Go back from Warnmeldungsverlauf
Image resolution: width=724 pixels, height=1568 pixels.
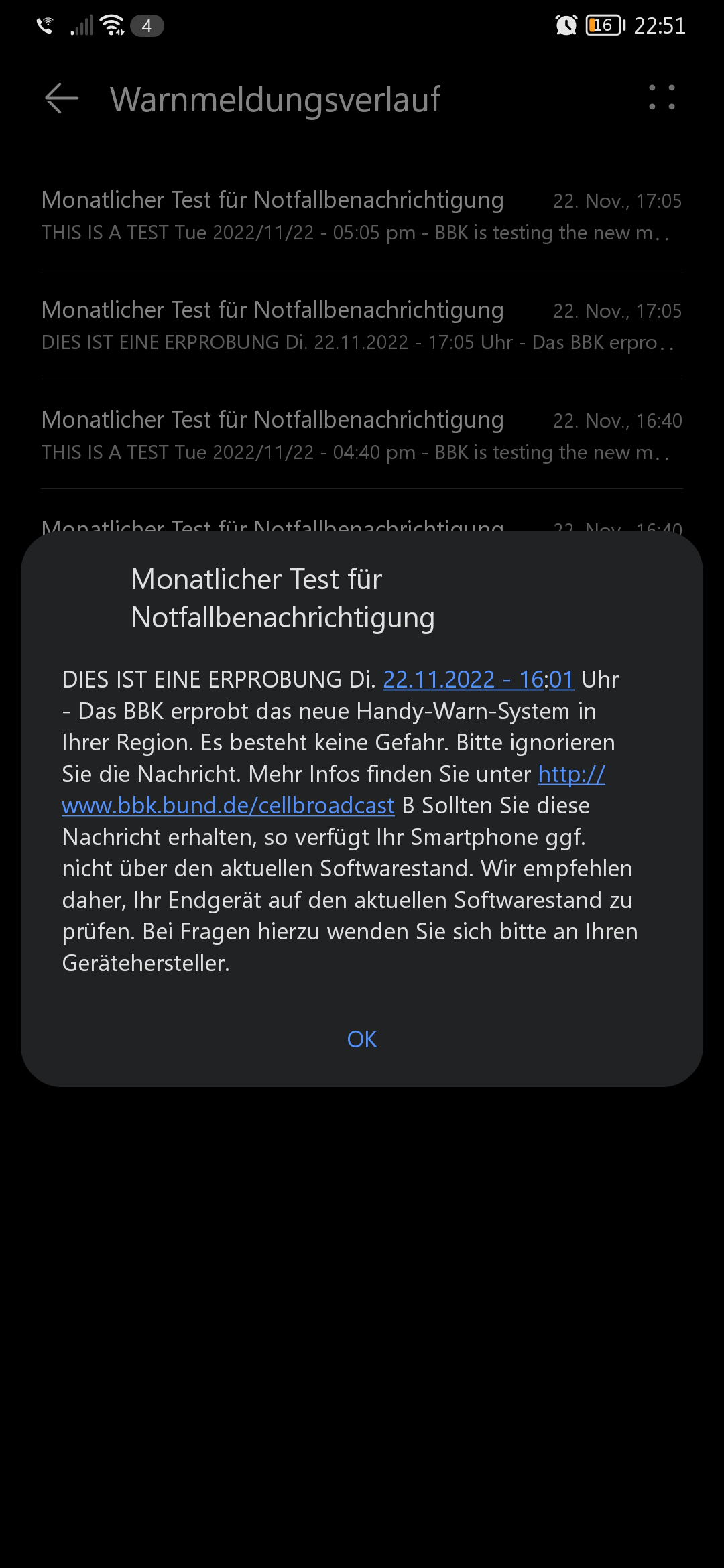(62, 99)
